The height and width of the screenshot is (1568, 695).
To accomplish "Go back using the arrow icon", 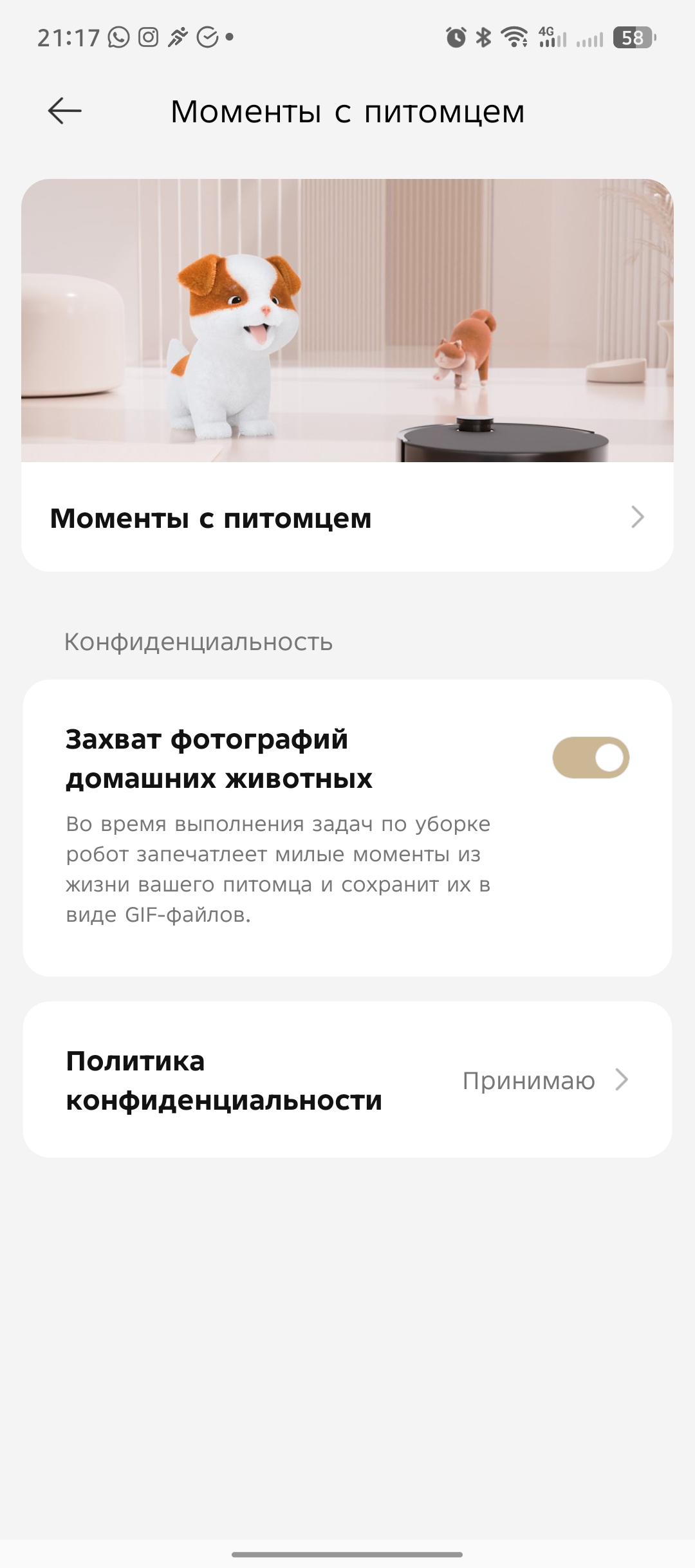I will point(65,111).
